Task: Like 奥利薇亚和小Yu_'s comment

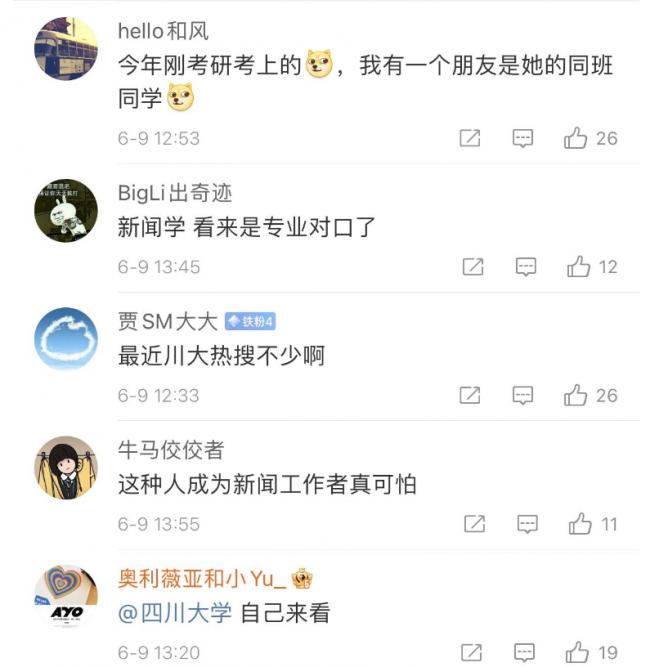Action: pos(577,652)
